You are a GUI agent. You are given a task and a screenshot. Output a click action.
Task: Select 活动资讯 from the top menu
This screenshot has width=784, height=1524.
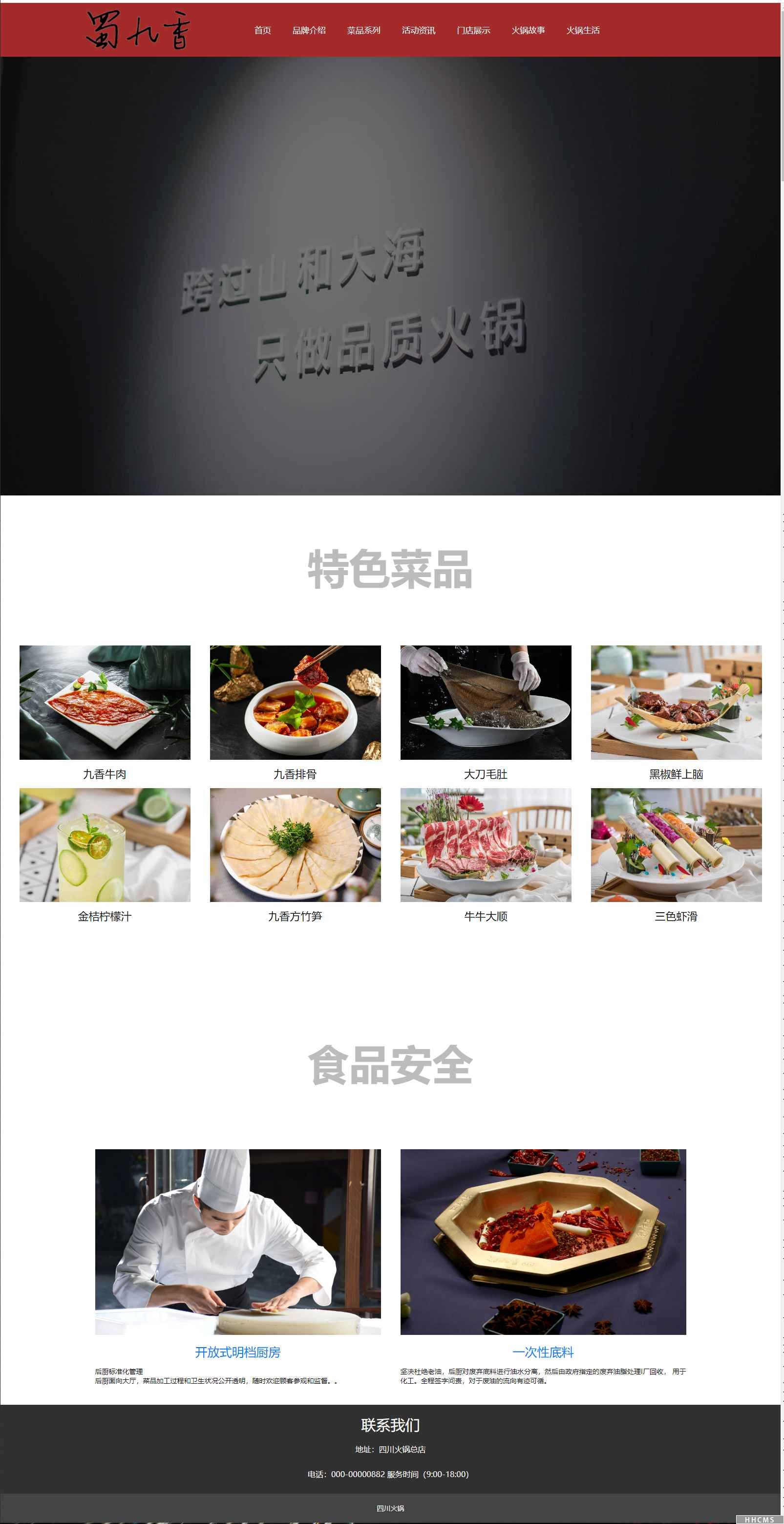tap(419, 30)
